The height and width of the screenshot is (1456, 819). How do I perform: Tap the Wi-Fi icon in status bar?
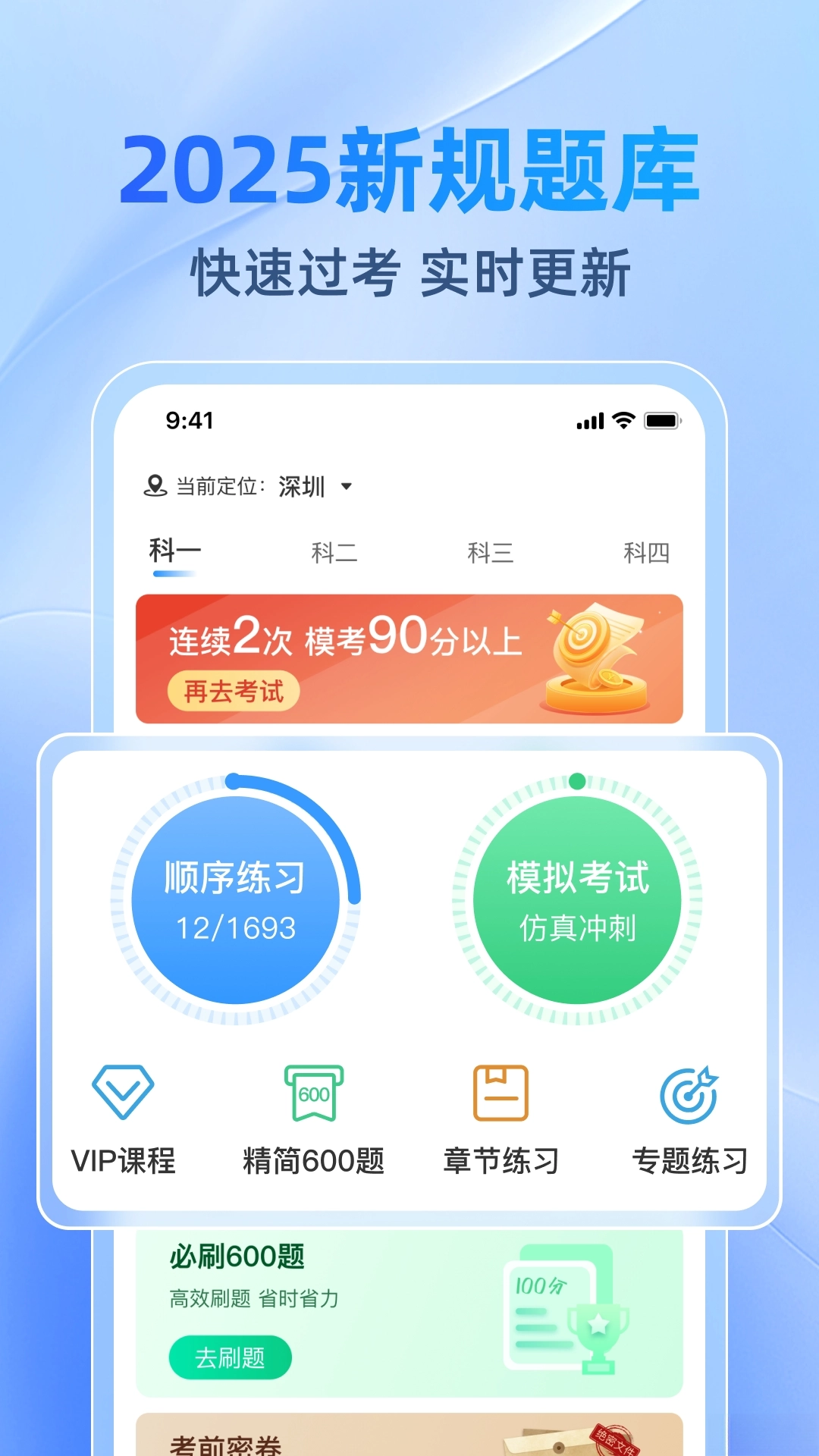623,419
